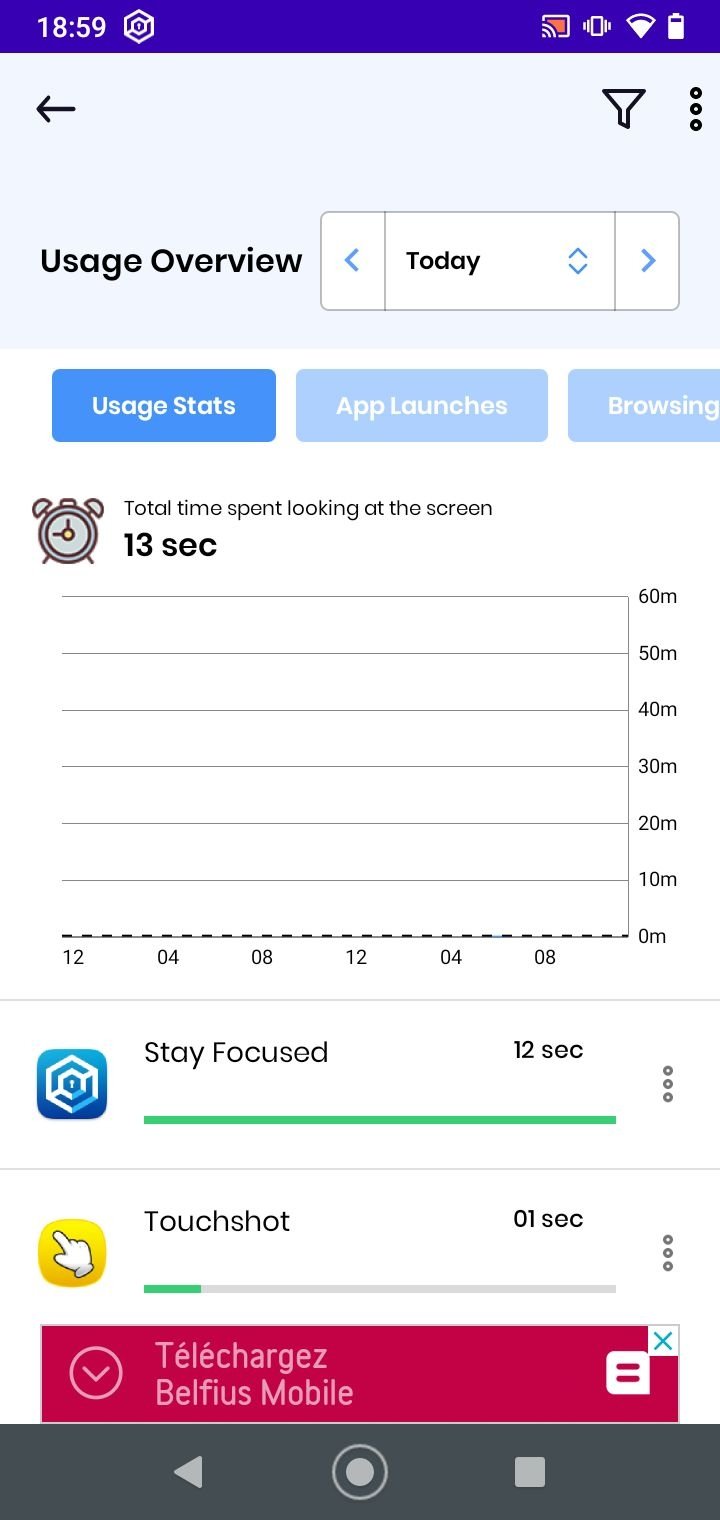Screen dimensions: 720x1520
Task: Select the Usage Stats tab
Action: 164,405
